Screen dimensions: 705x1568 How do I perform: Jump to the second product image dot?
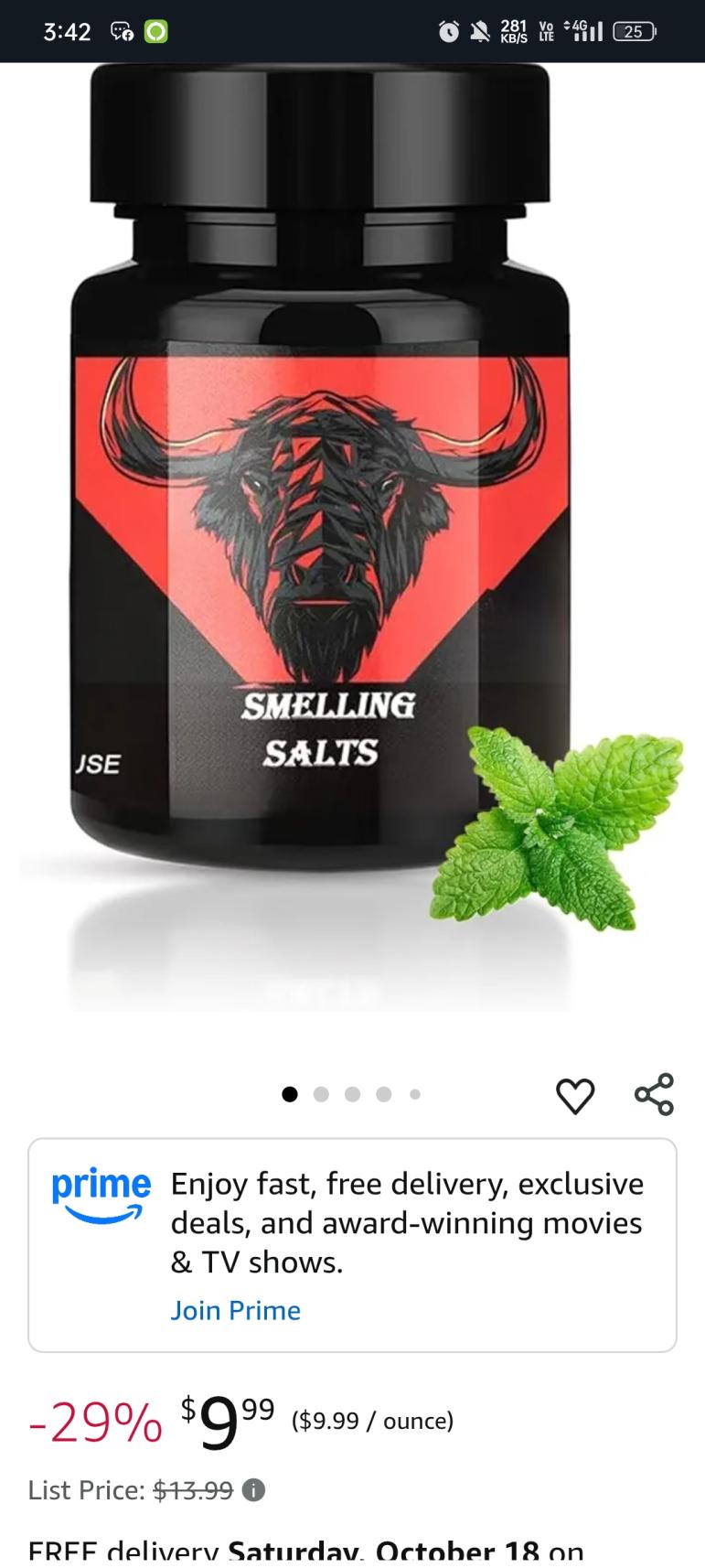click(x=321, y=1094)
